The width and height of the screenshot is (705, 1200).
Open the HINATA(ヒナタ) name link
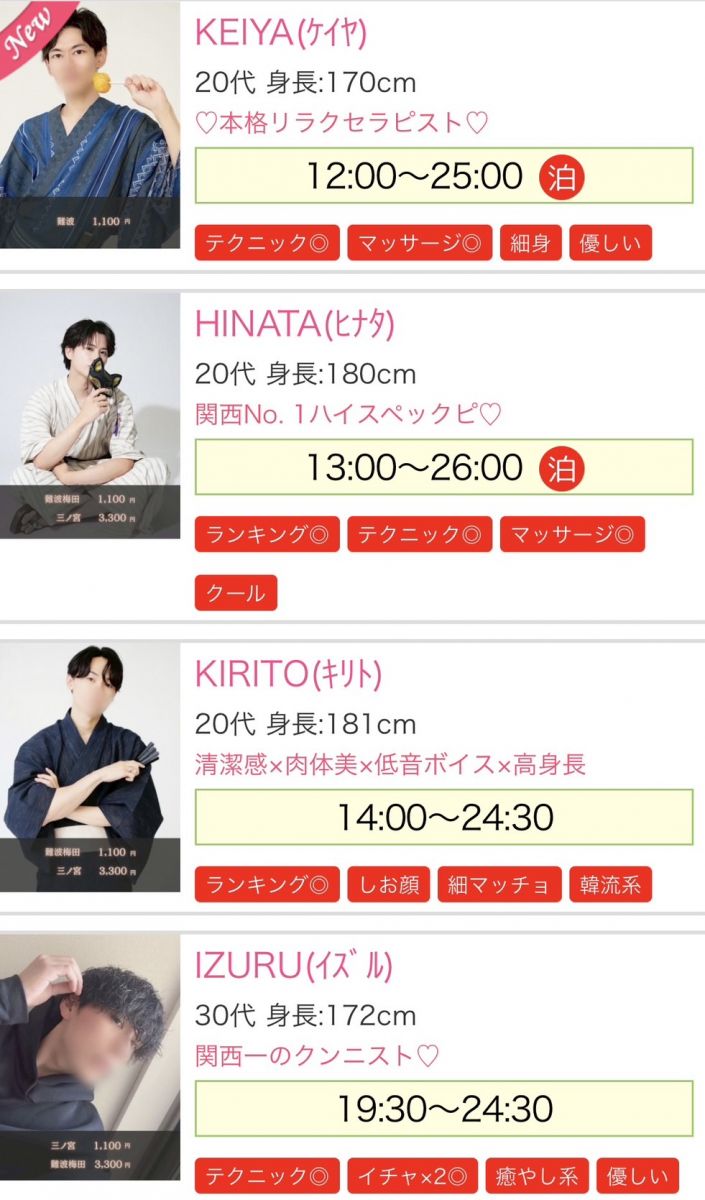point(295,324)
